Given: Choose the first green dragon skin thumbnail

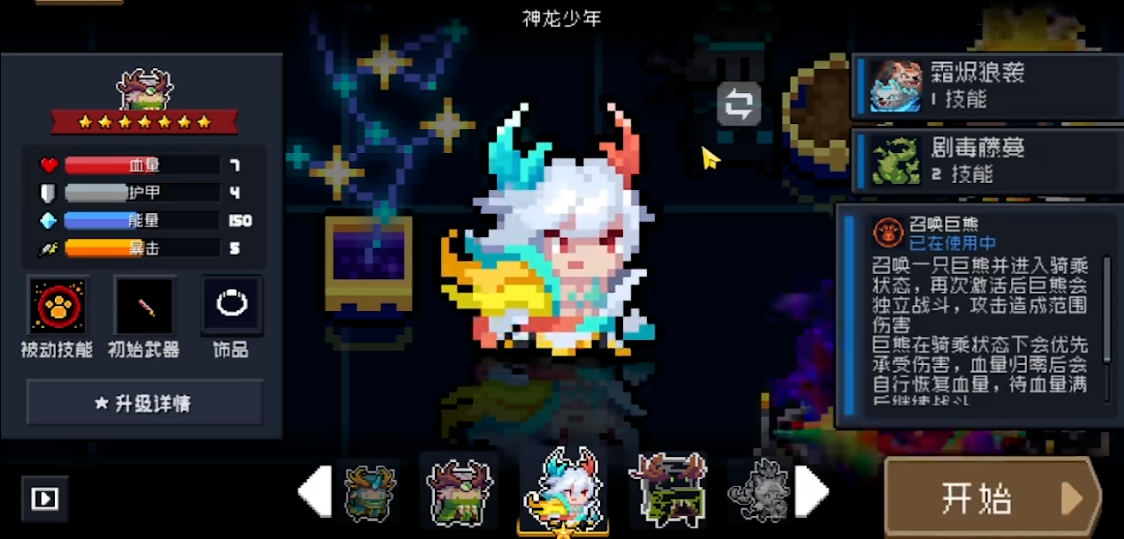Looking at the screenshot, I should click(x=371, y=492).
